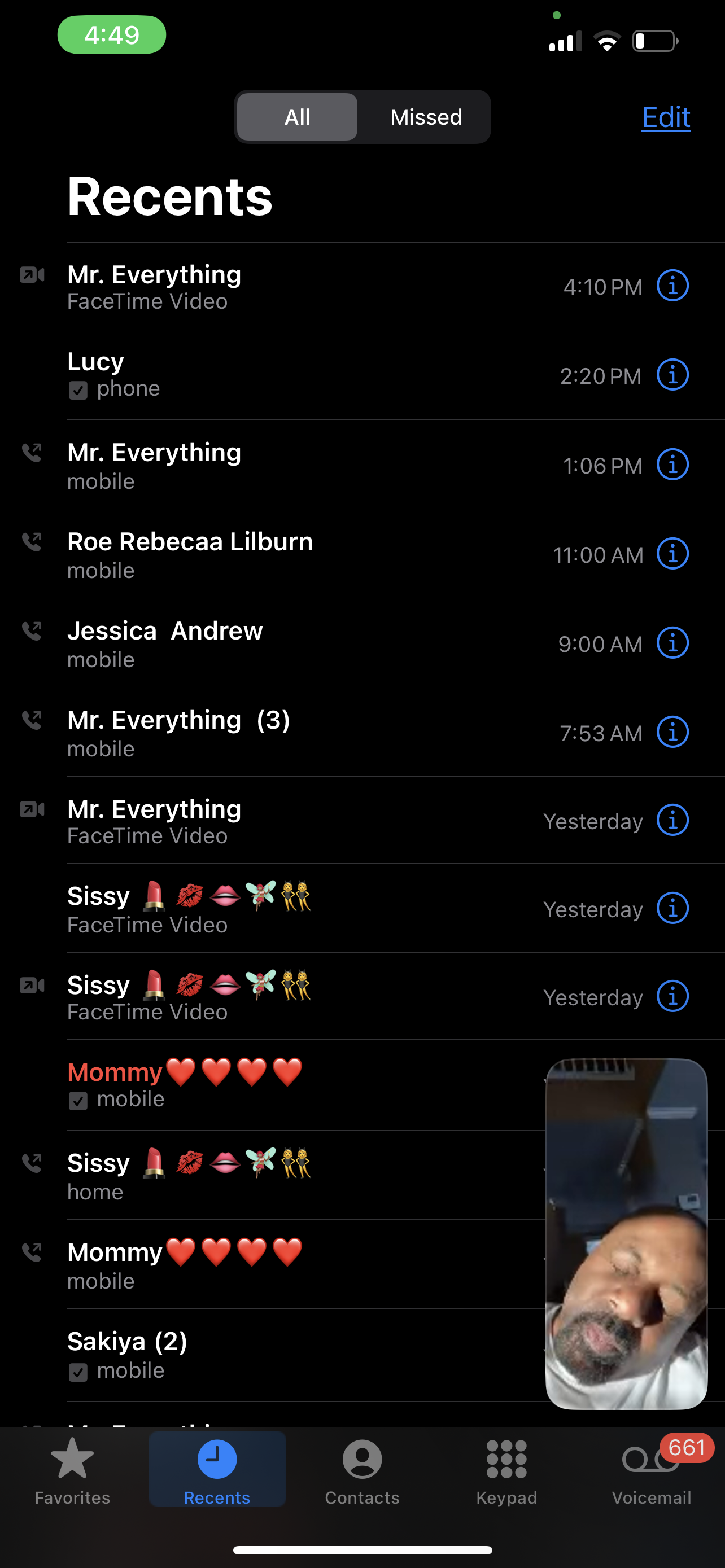Open info for the 4:10 PM call
Image resolution: width=725 pixels, height=1568 pixels.
point(672,286)
